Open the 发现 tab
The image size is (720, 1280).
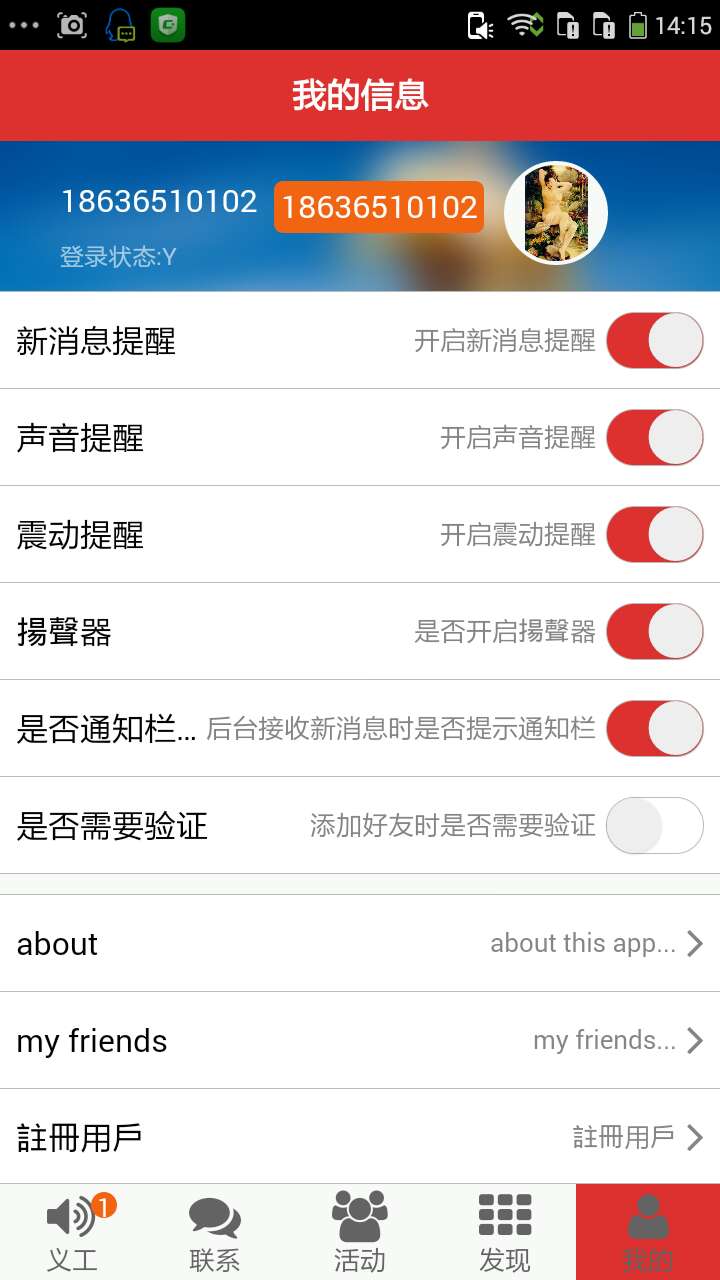504,1232
